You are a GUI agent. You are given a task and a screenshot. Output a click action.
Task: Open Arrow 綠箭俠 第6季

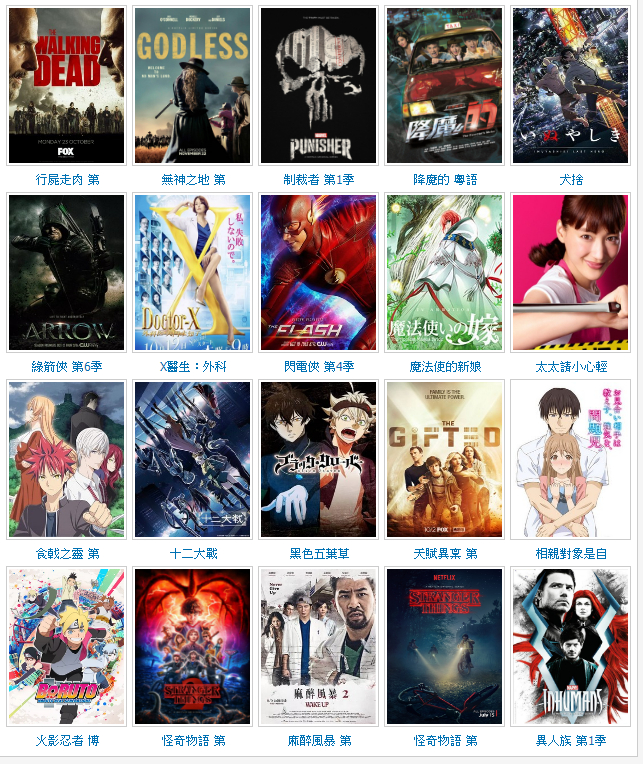(x=67, y=273)
